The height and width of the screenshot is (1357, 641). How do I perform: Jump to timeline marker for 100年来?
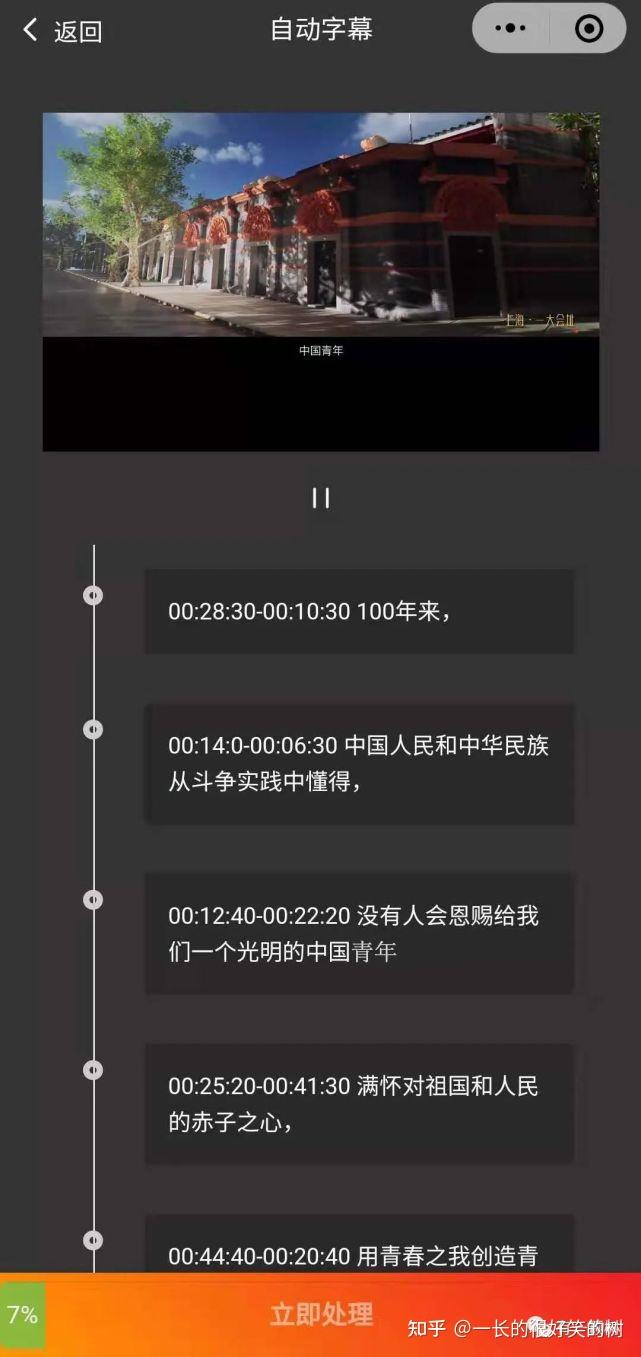pyautogui.click(x=93, y=595)
